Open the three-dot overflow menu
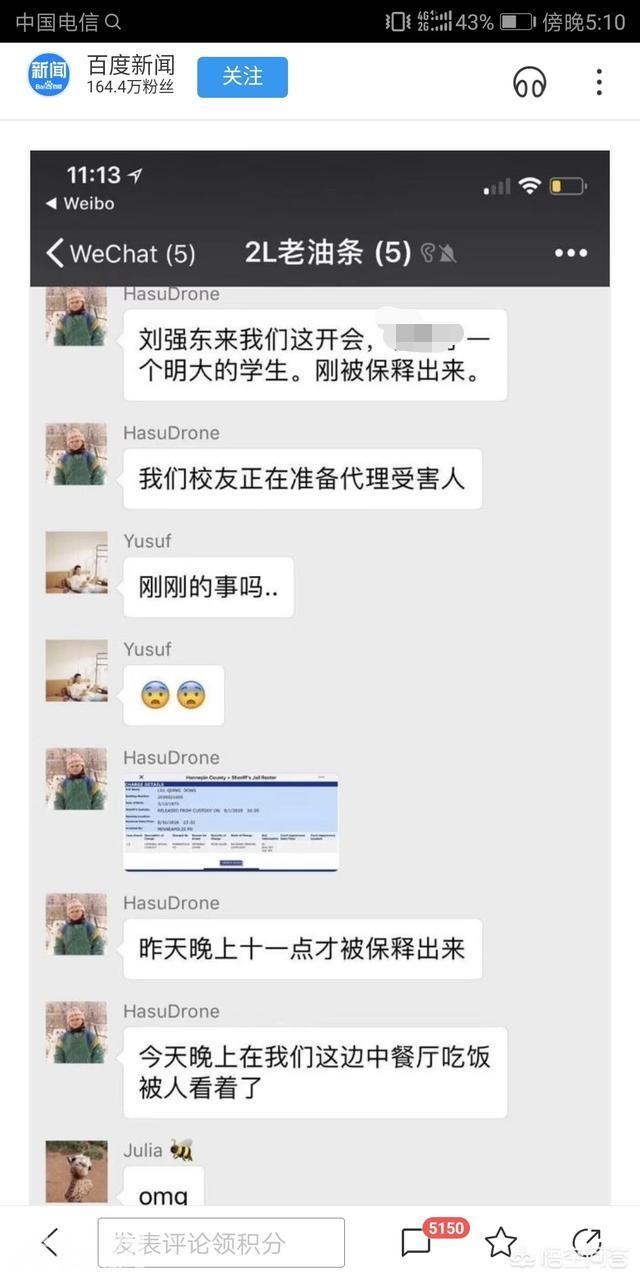This screenshot has height=1280, width=640. 599,82
